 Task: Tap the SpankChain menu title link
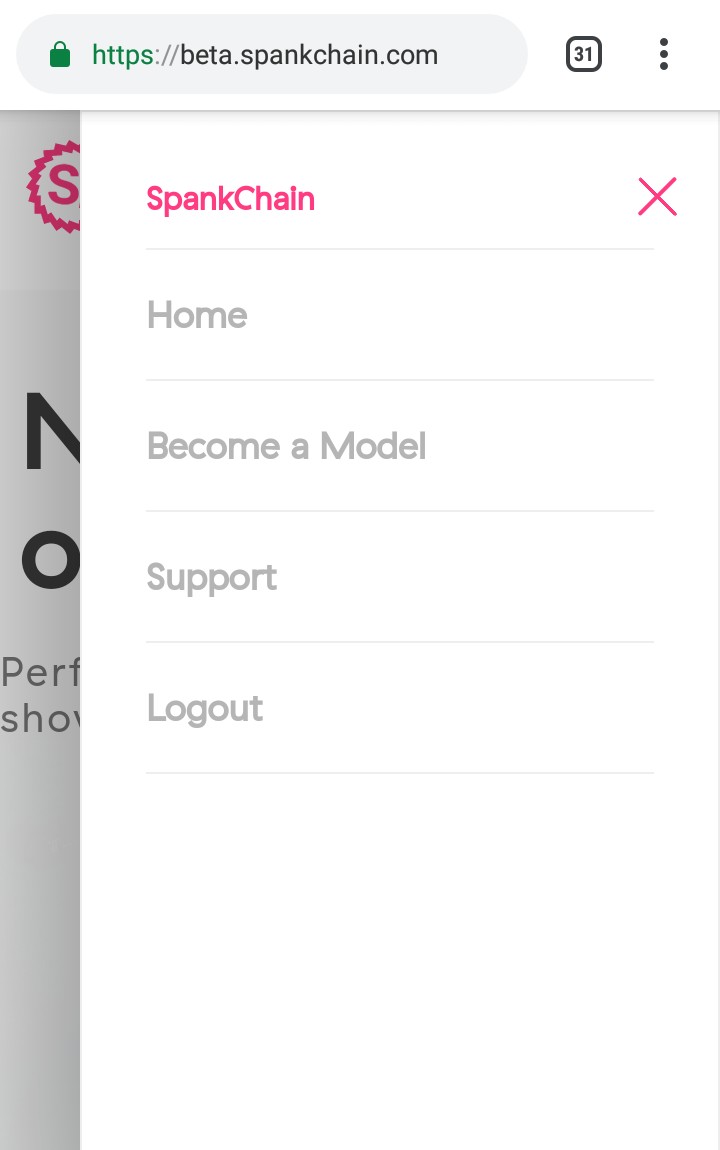pyautogui.click(x=231, y=199)
